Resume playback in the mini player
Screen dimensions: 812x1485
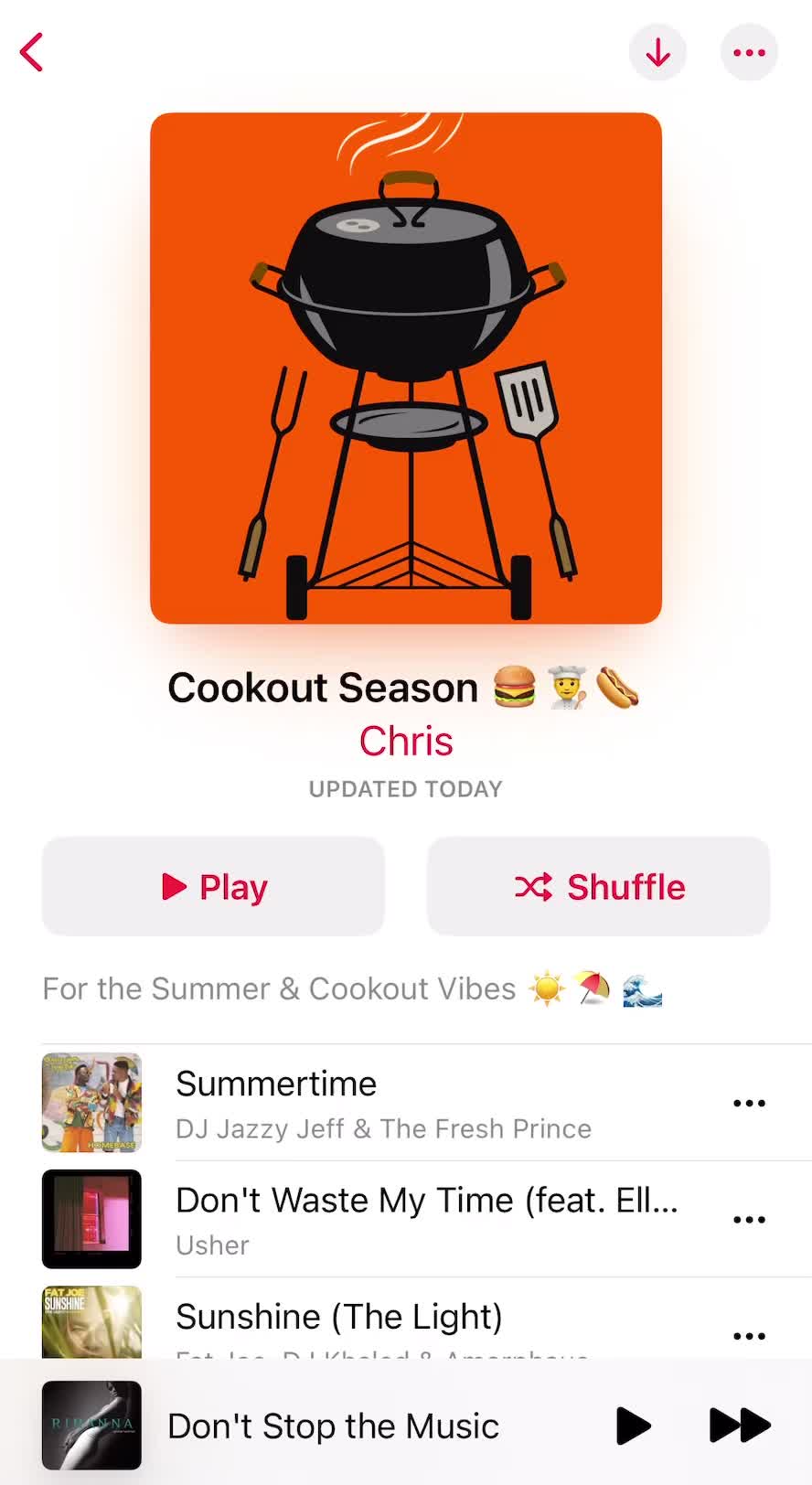click(633, 1426)
